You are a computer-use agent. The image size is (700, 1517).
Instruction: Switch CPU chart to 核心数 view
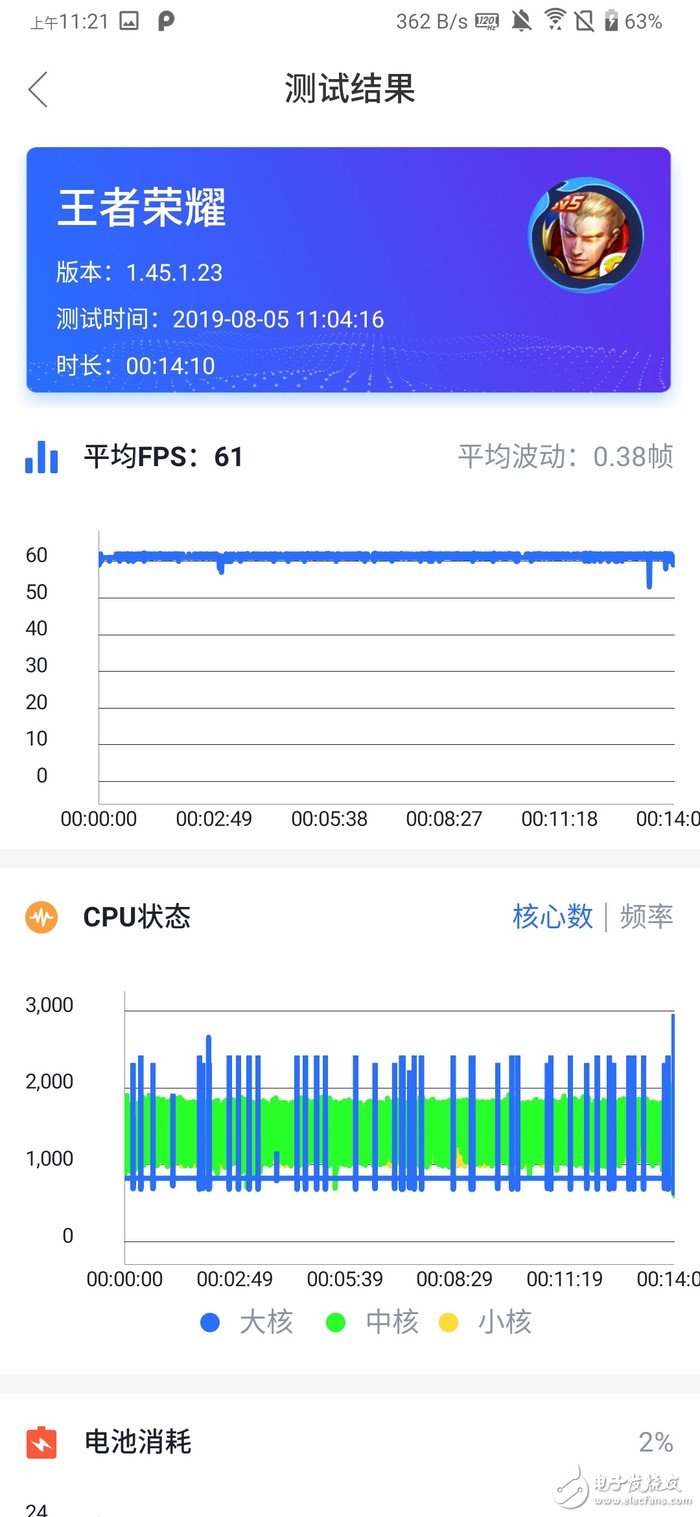coord(553,916)
